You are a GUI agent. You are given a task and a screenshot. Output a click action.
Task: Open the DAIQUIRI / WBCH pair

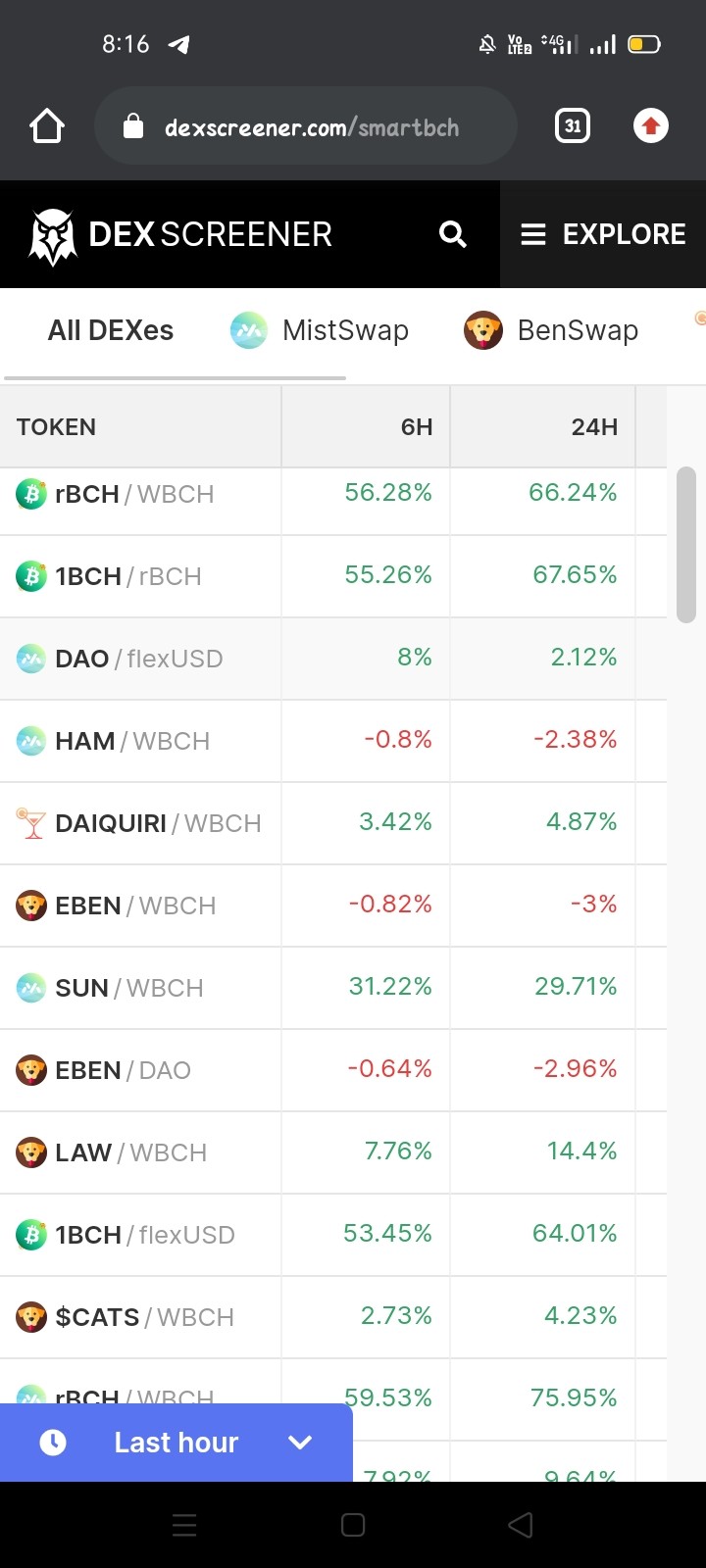[x=333, y=823]
